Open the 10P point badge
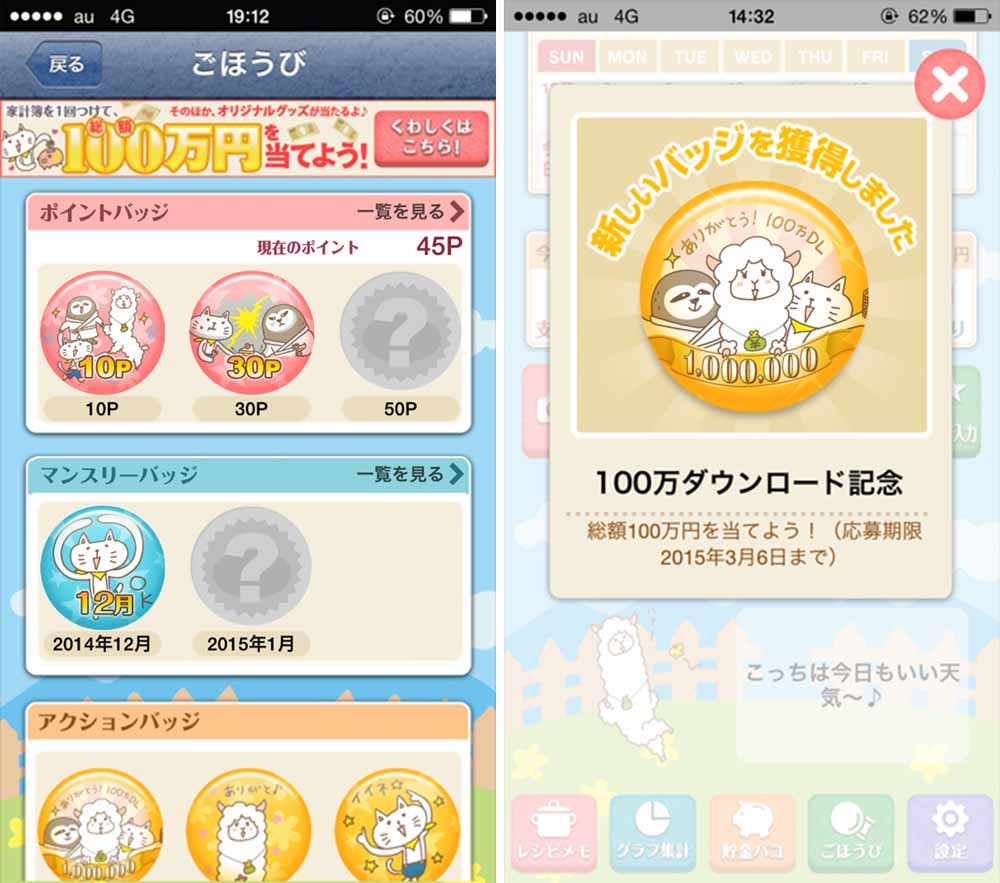The width and height of the screenshot is (1000, 883). tap(103, 331)
